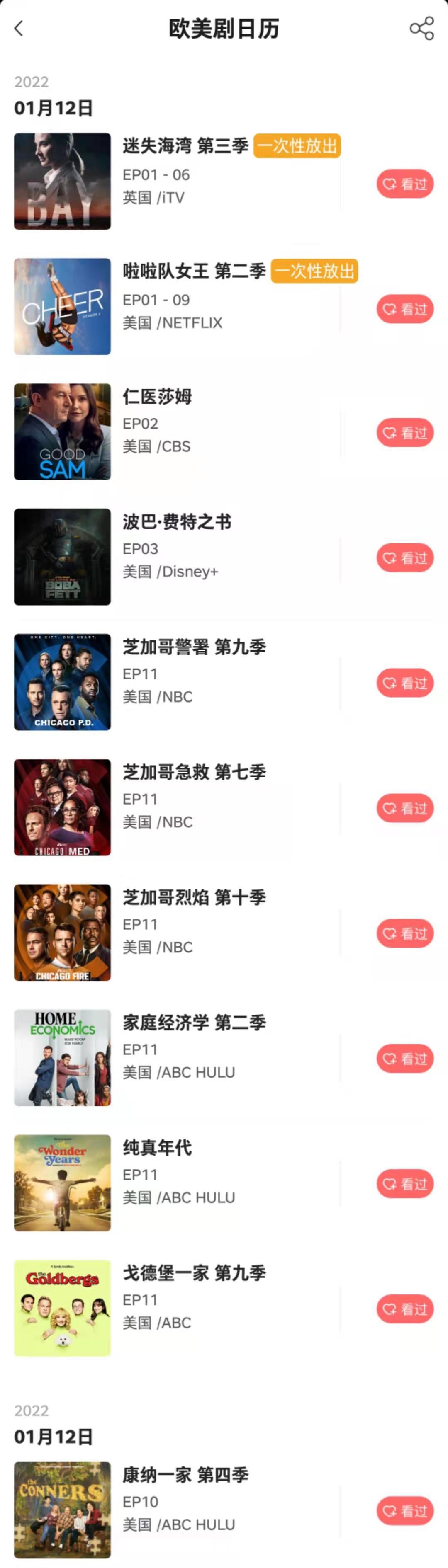
Task: Mark 芝加哥烈焰 第十季 as 看过
Action: tap(405, 934)
